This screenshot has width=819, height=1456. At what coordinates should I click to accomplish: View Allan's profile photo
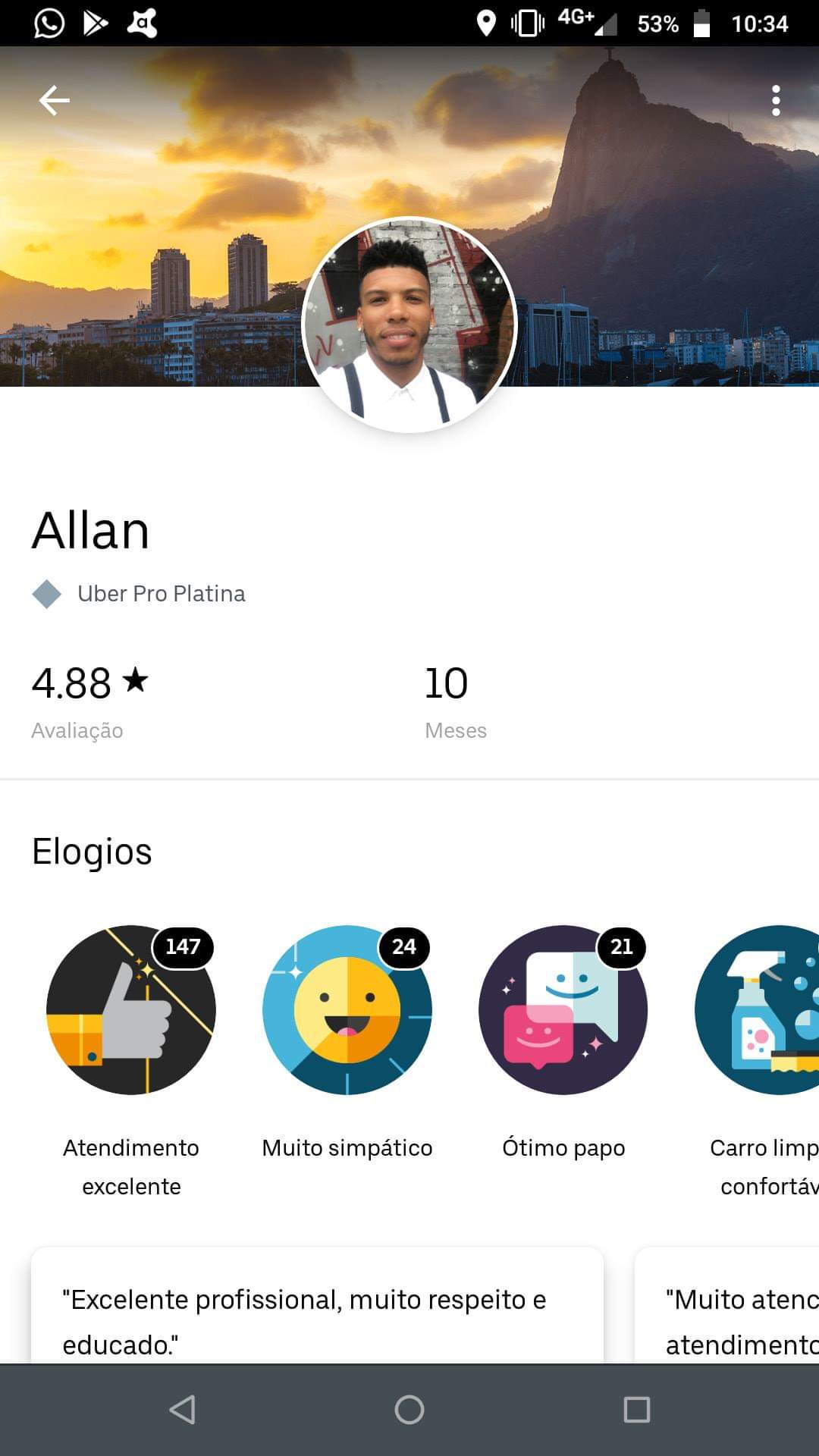point(409,325)
